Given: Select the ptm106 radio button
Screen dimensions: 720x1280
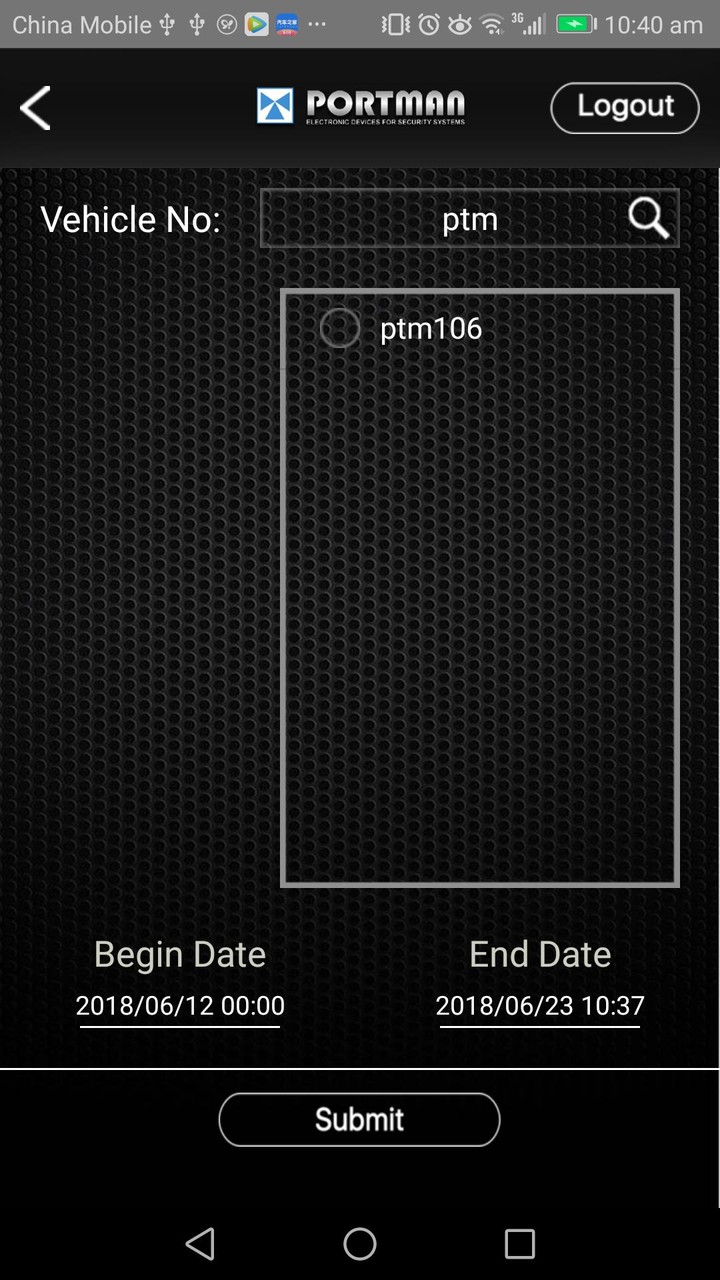Looking at the screenshot, I should tap(340, 327).
